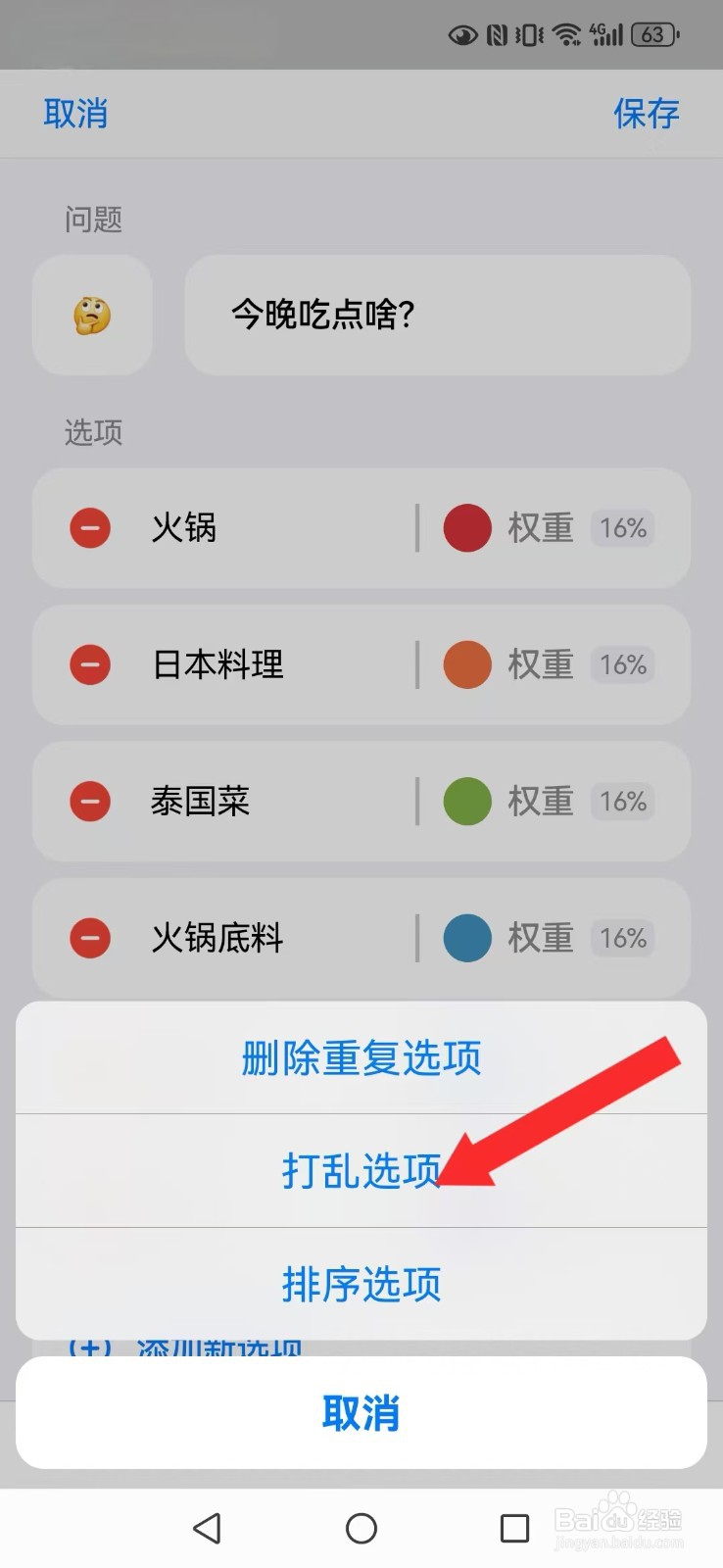Click the red color swatch for 火锅
This screenshot has height=1568, width=723.
pos(467,527)
